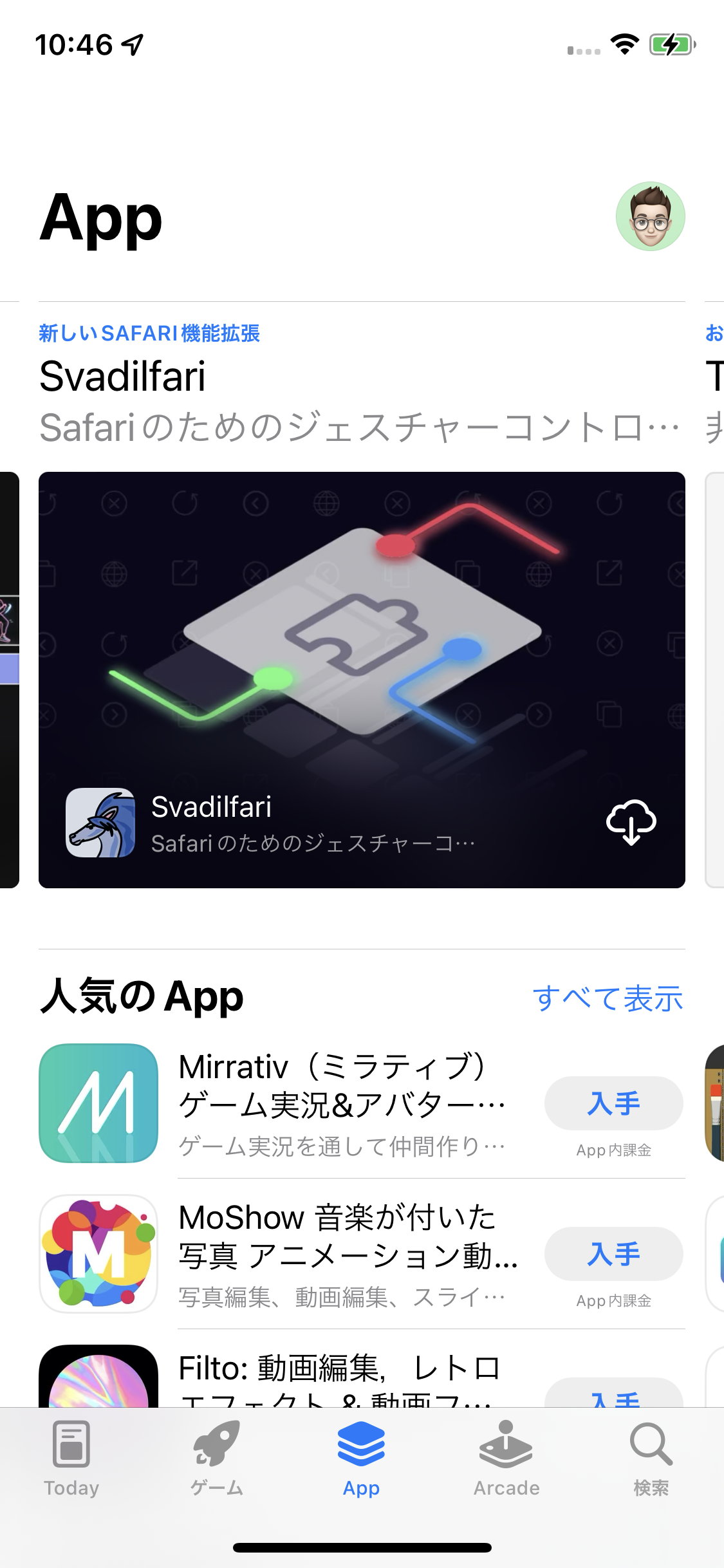
Task: Get the Mirrativ app with 入手
Action: click(x=613, y=1103)
